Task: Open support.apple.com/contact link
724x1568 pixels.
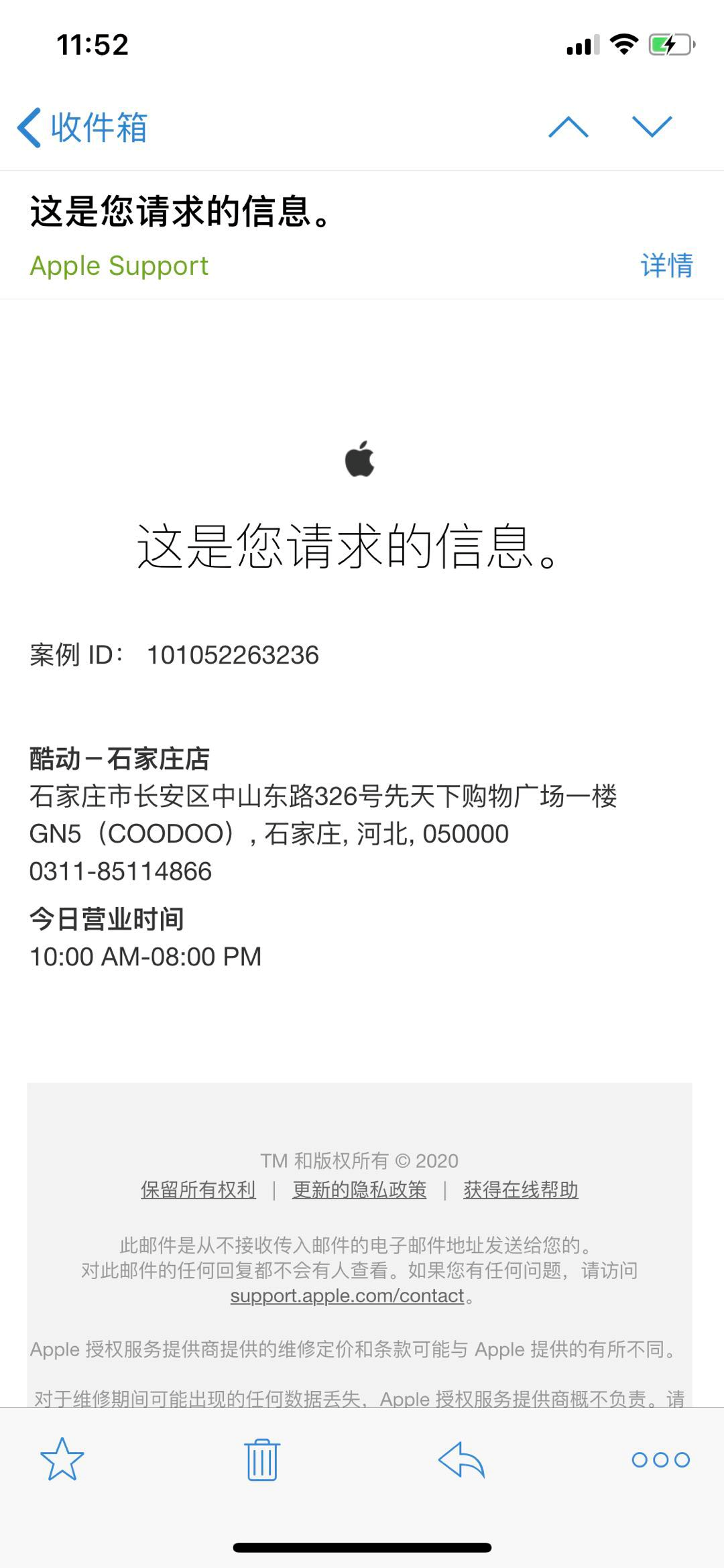Action: pyautogui.click(x=347, y=1296)
